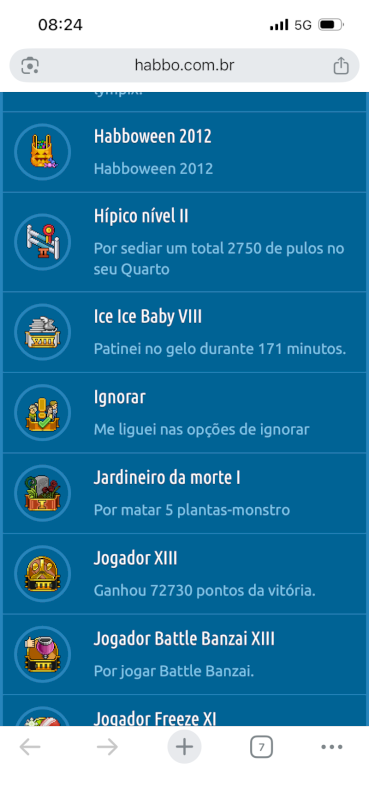This screenshot has width=369, height=800.
Task: Go back to the previous page
Action: click(x=30, y=747)
